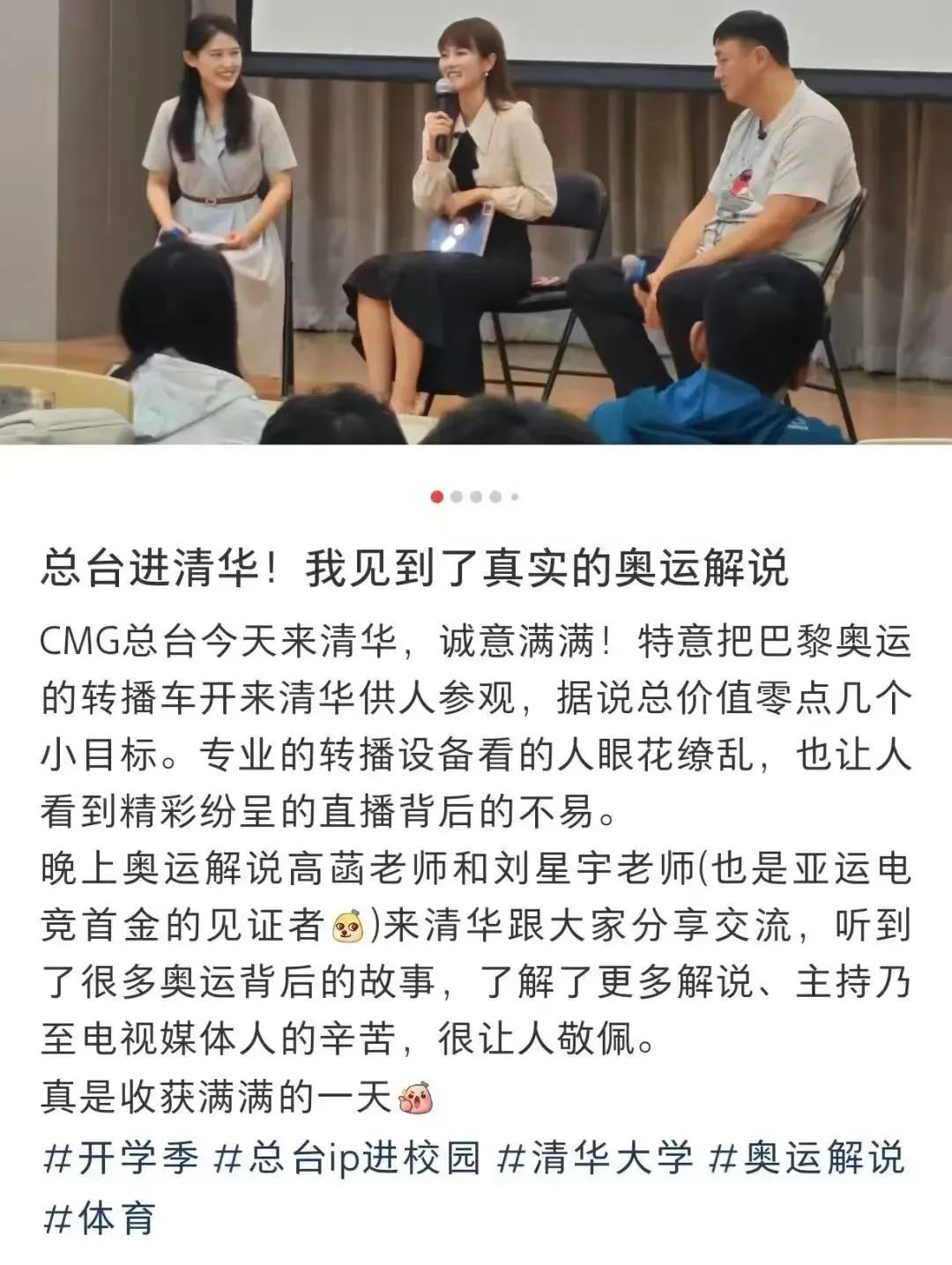Open the #开学季 hashtag

[121, 1157]
